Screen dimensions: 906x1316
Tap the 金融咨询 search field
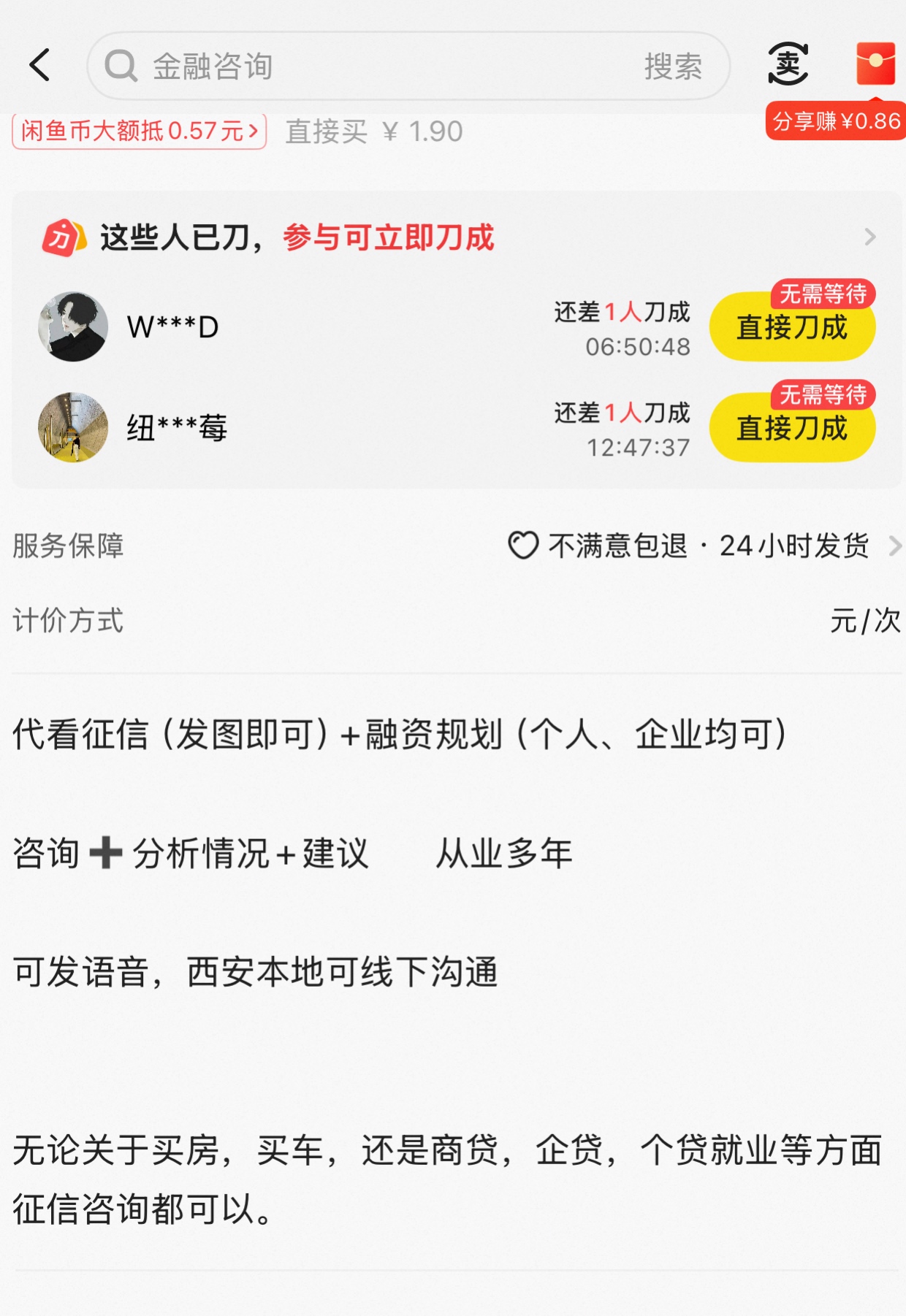coord(365,66)
